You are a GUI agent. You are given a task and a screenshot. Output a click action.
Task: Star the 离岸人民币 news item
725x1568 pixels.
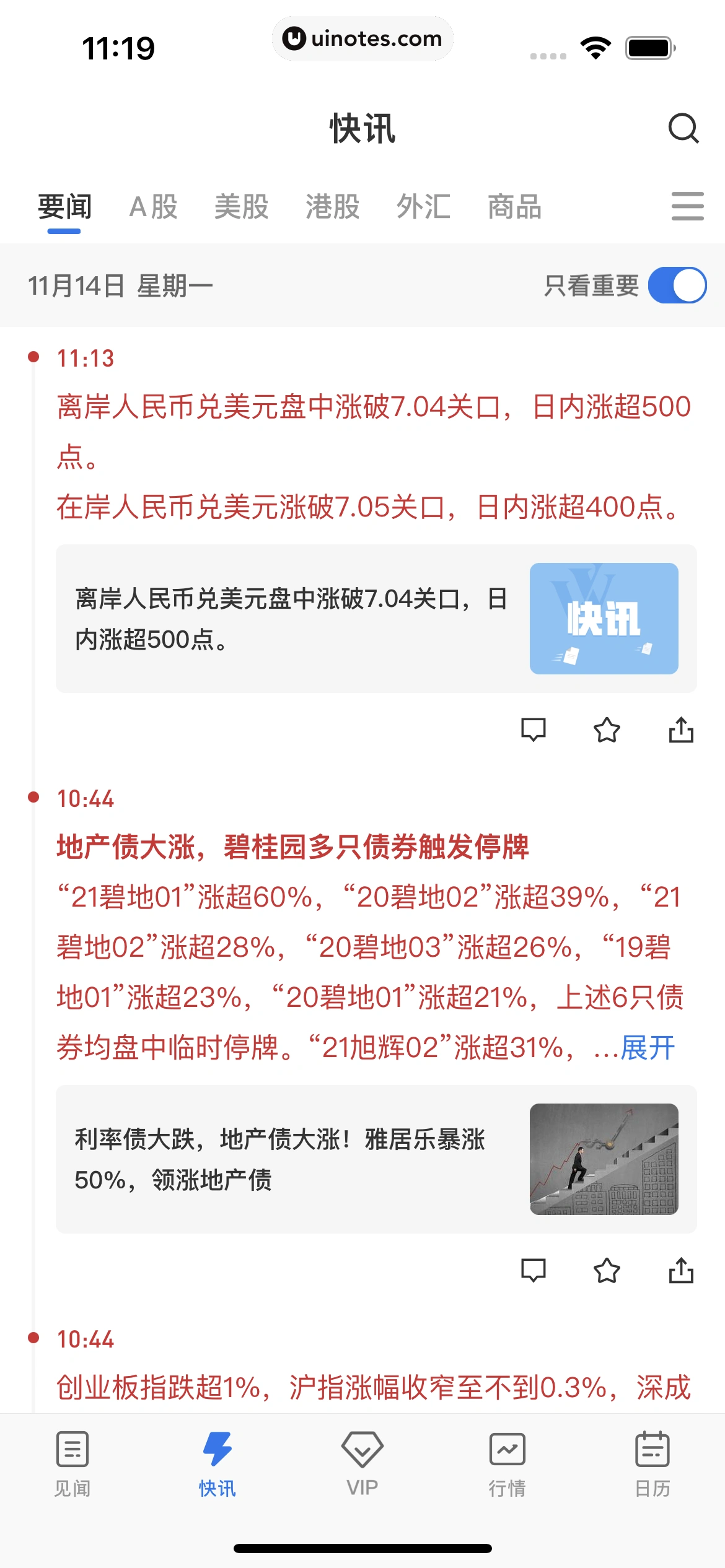(607, 730)
